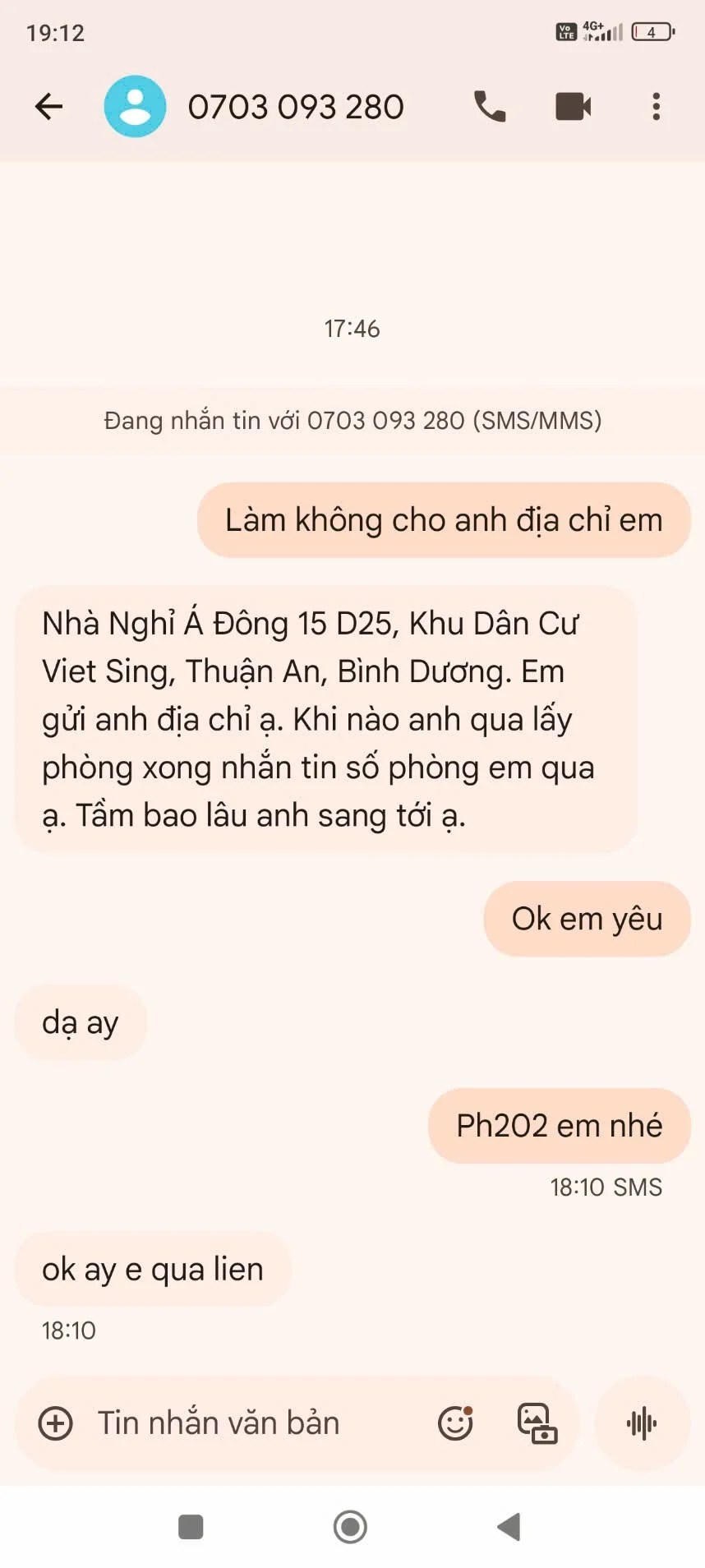The height and width of the screenshot is (1568, 705).
Task: Start a video call with this number
Action: tap(573, 107)
